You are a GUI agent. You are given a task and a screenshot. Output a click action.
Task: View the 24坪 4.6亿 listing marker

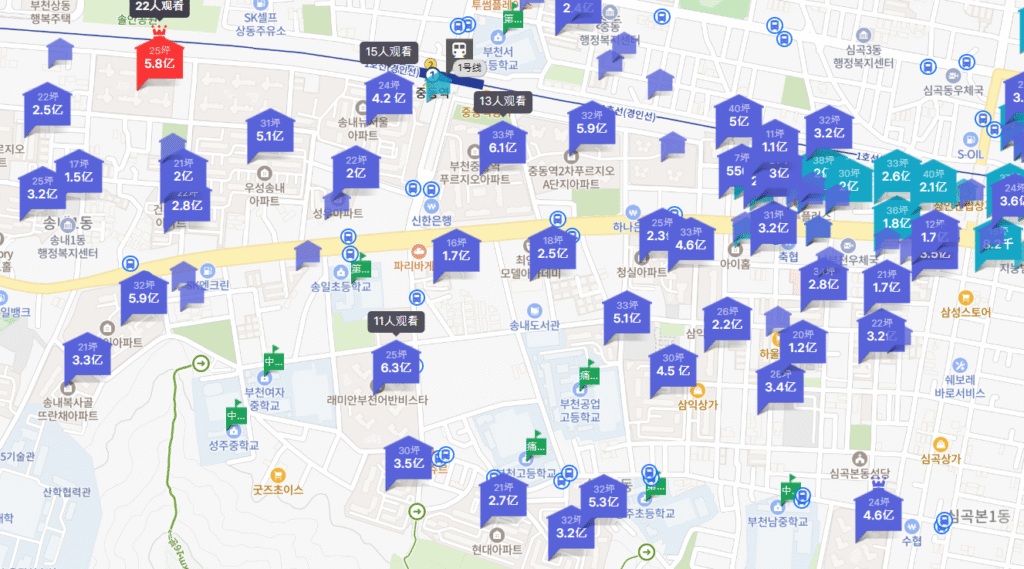coord(878,511)
